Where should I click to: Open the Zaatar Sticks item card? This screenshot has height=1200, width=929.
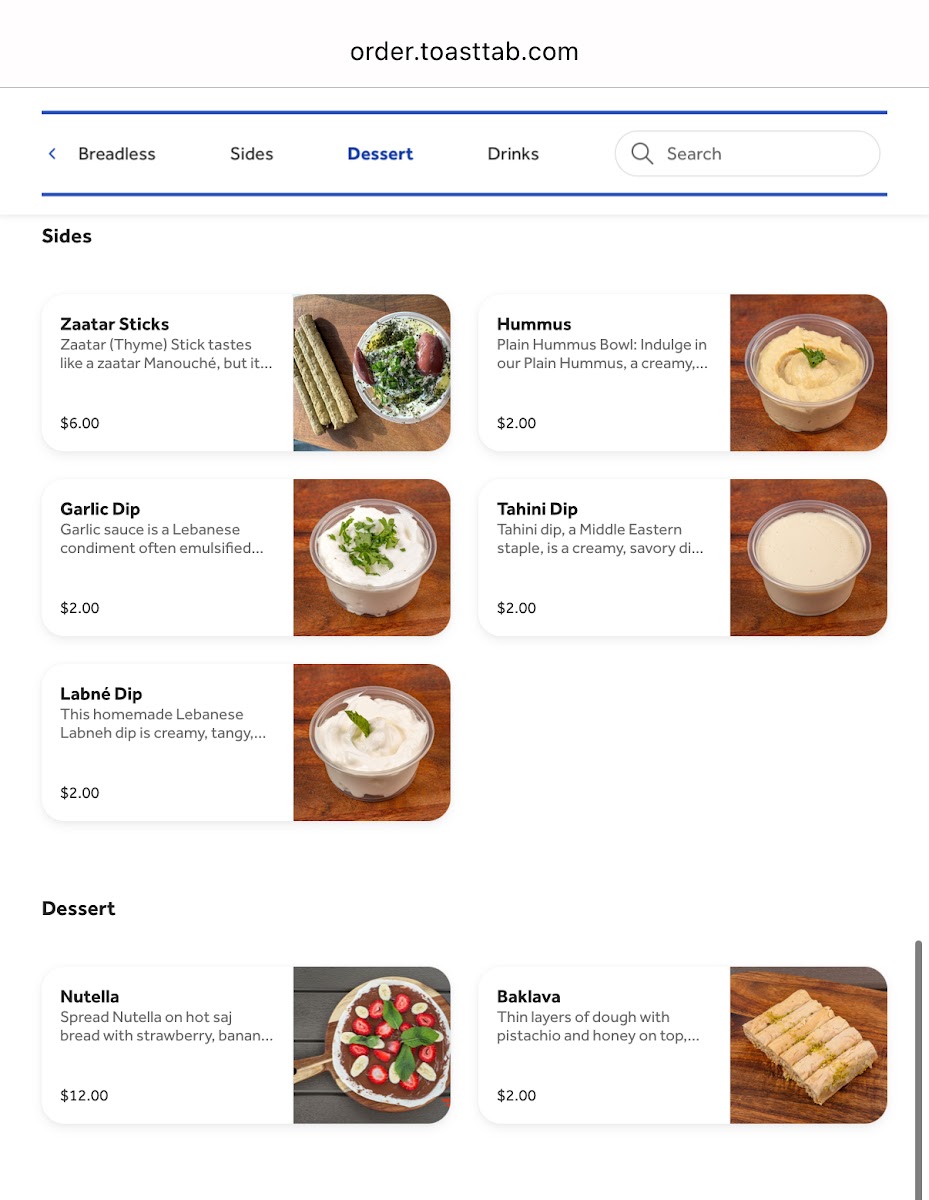[x=246, y=373]
